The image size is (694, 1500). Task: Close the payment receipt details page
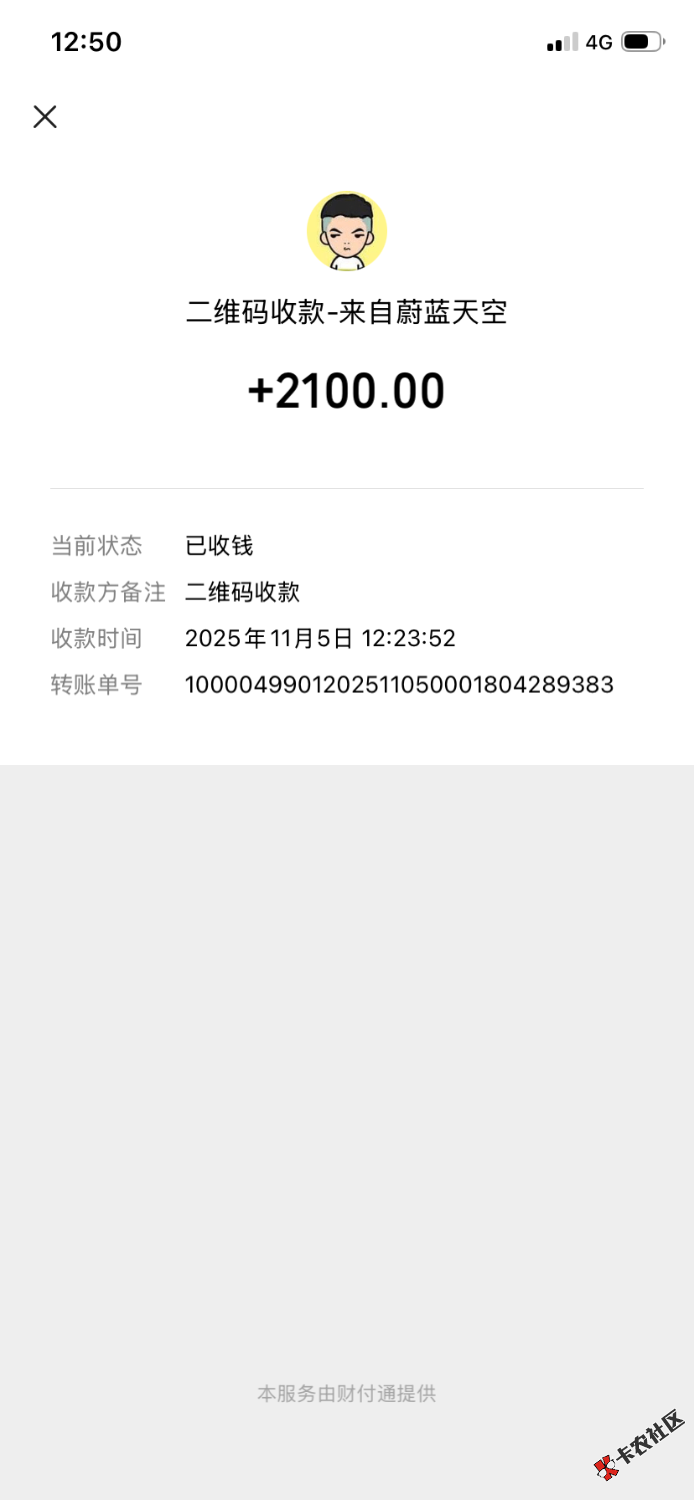(45, 117)
